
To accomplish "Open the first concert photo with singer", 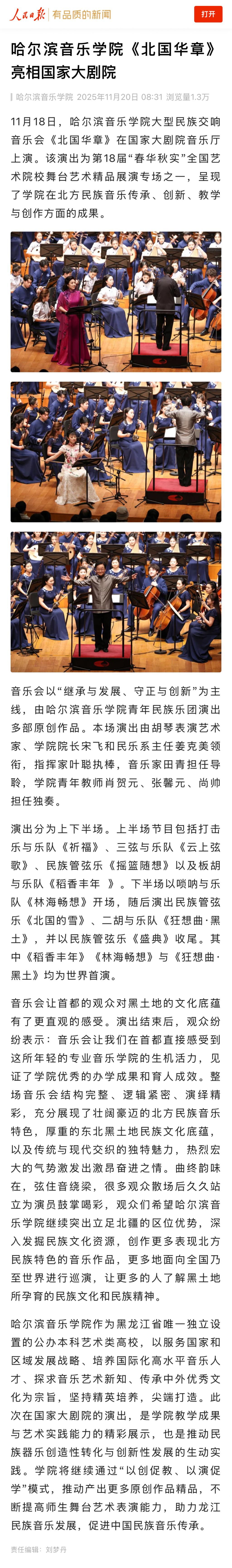I will (x=116, y=302).
